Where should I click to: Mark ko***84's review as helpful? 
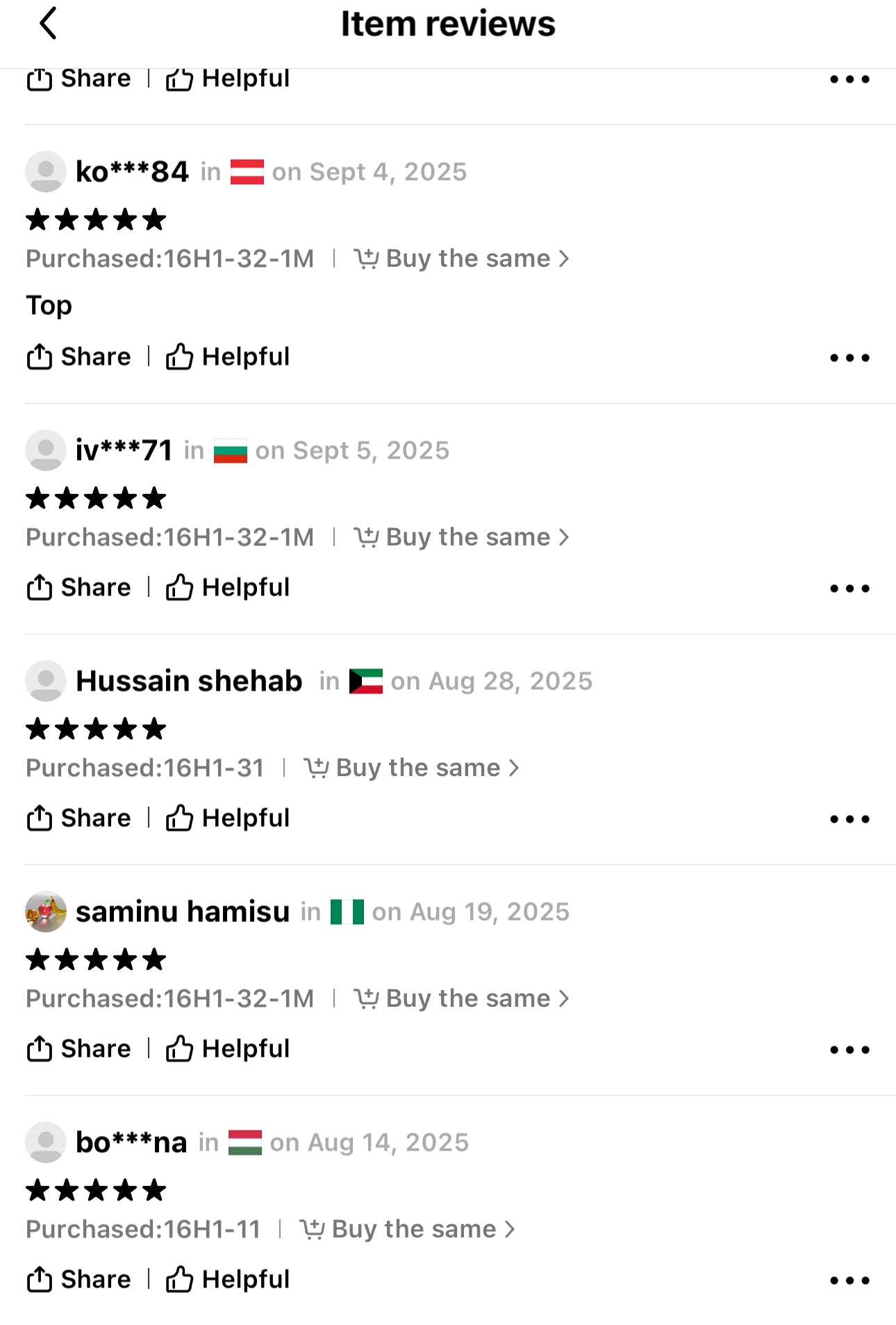click(x=228, y=357)
